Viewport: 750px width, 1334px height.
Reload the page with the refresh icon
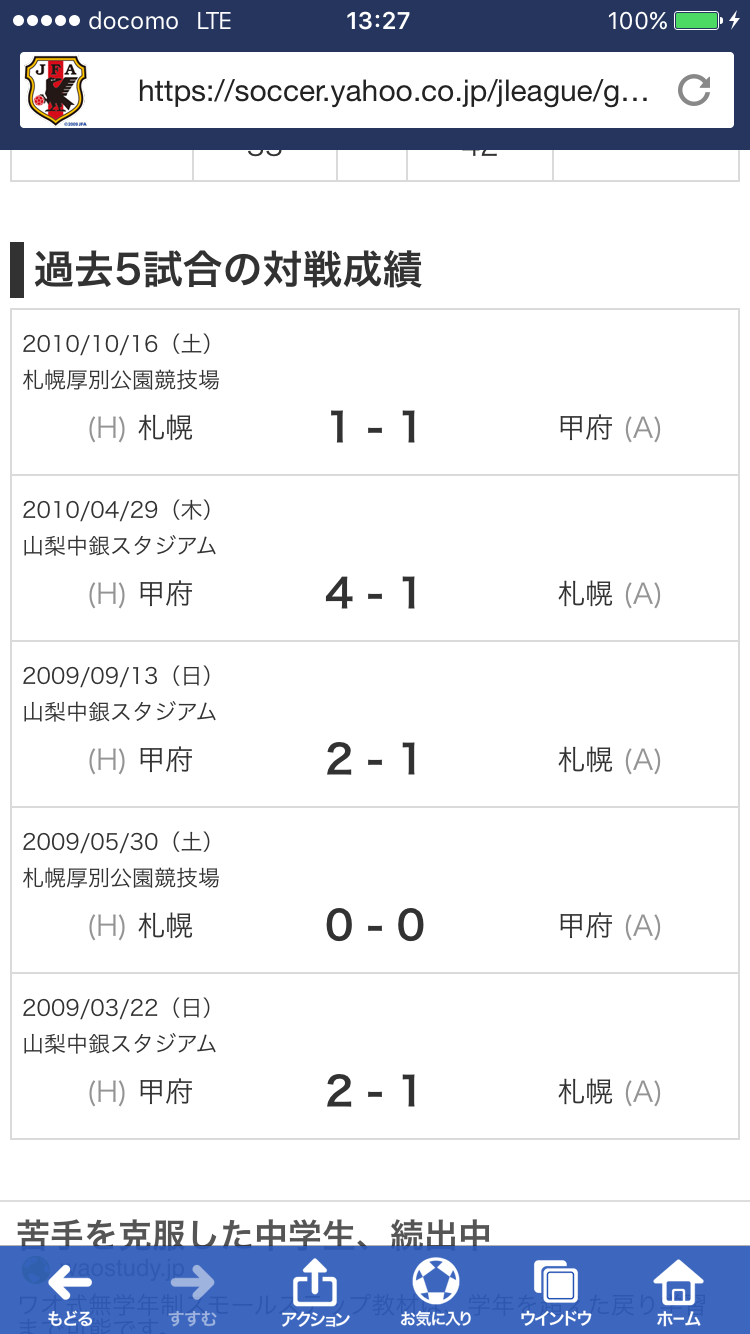pos(694,91)
